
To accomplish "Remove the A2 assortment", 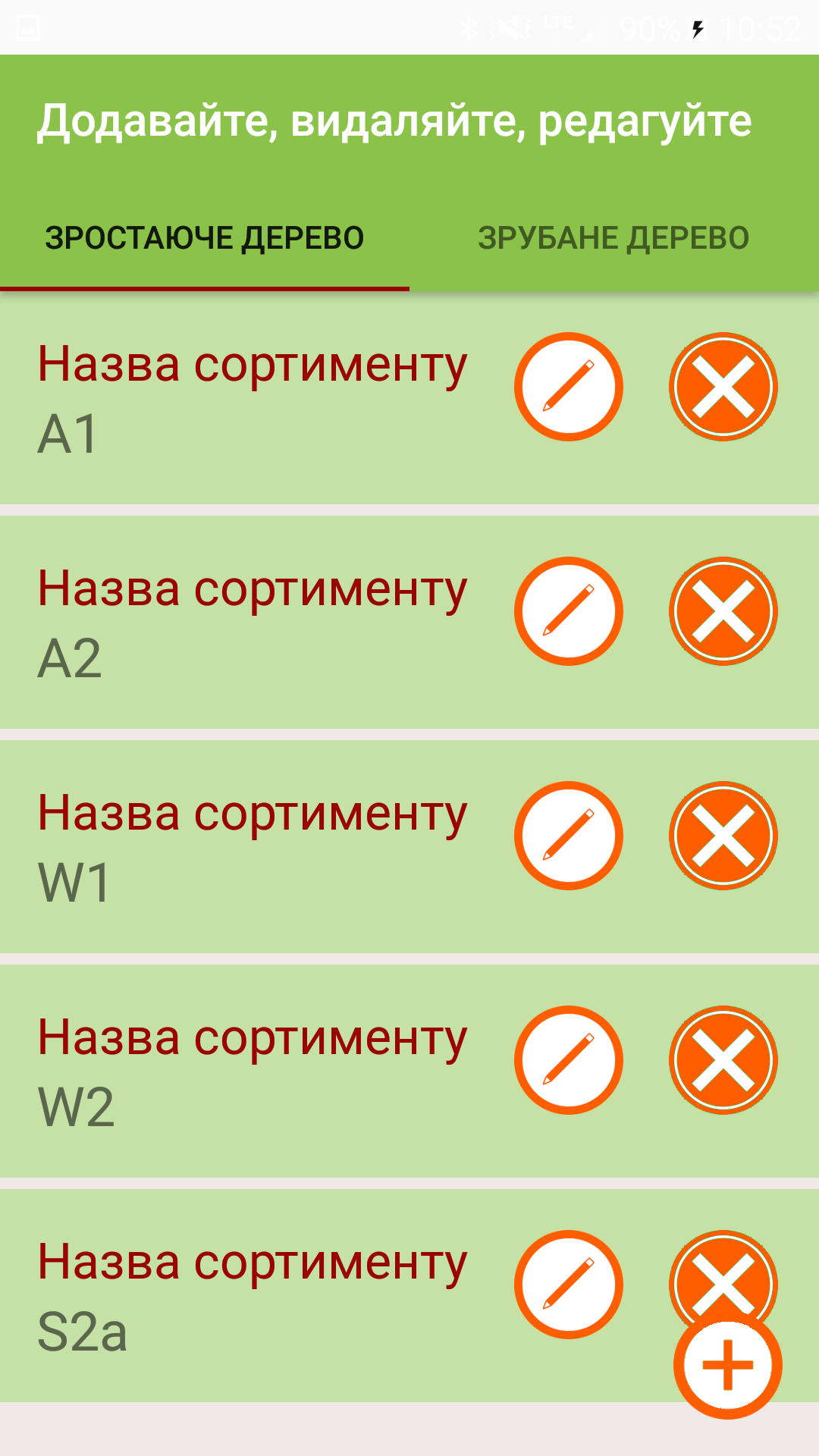I will point(723,611).
